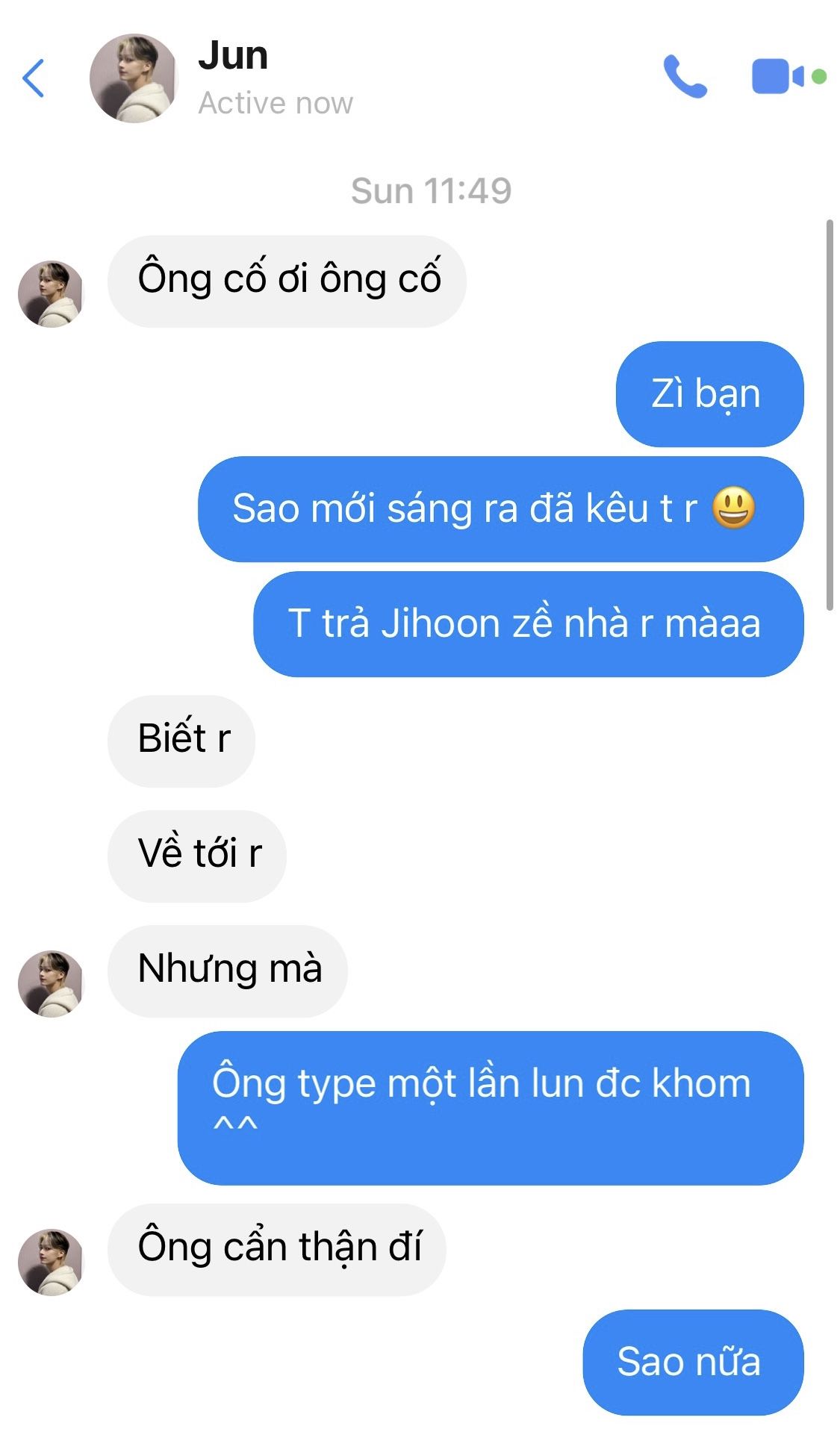
Task: Go back to the chat list
Action: (34, 78)
